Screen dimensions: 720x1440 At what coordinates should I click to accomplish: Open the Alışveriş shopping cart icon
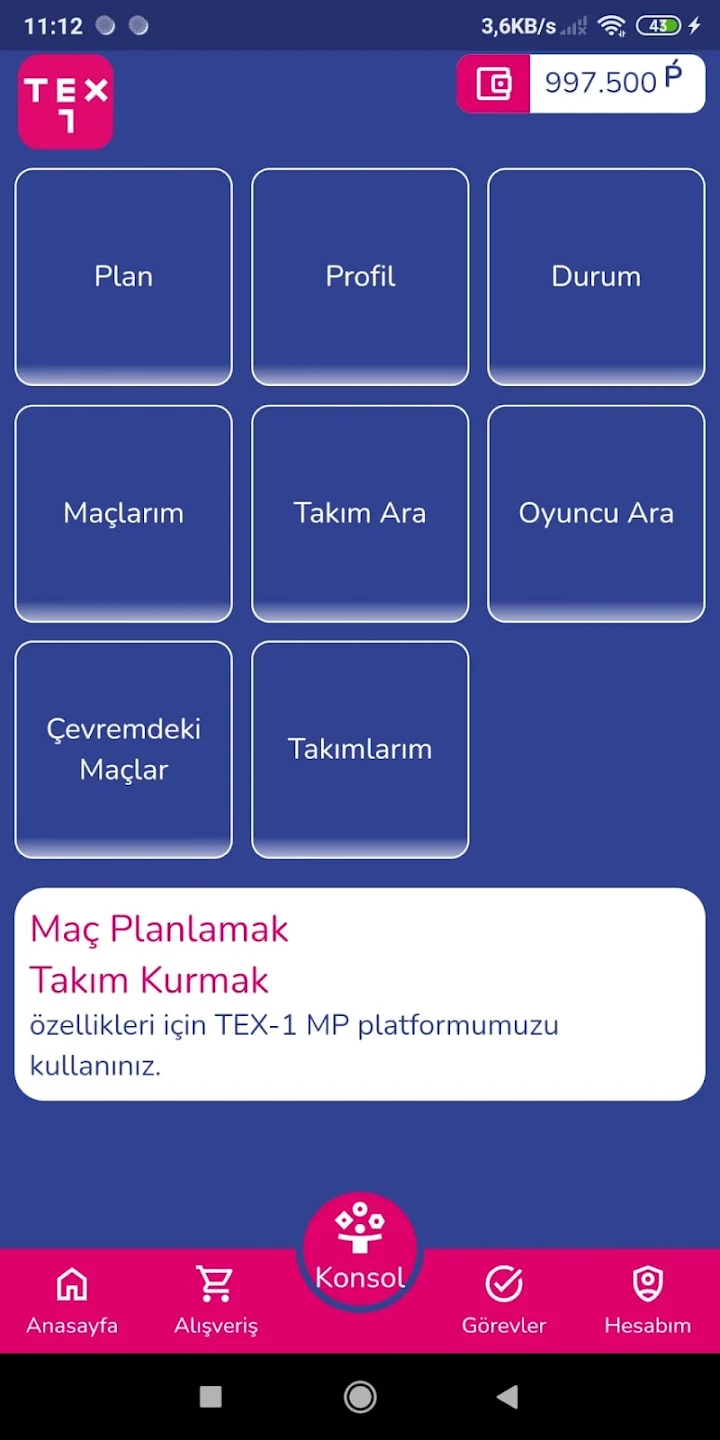tap(215, 1283)
